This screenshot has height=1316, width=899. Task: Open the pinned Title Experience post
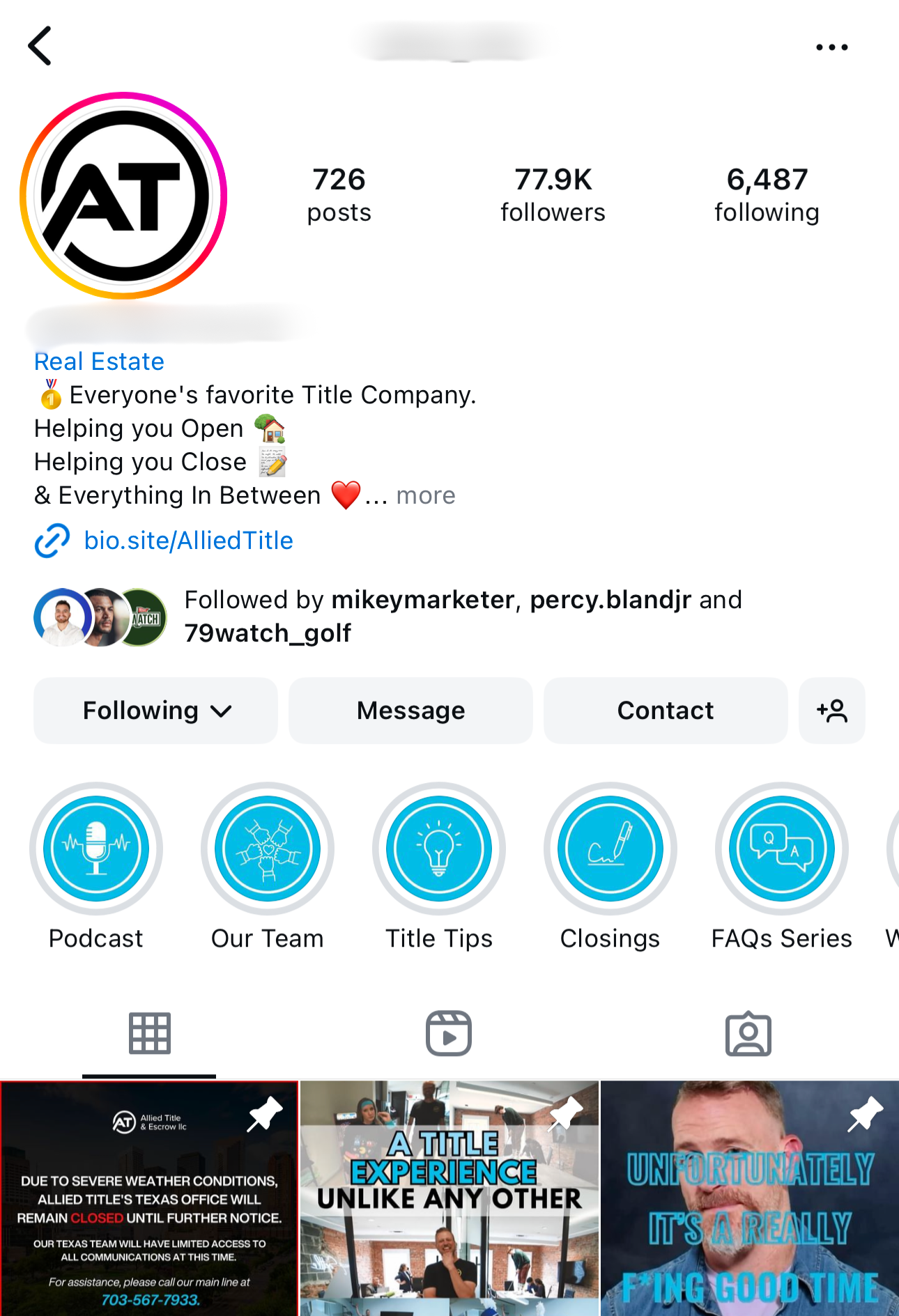[x=449, y=1198]
